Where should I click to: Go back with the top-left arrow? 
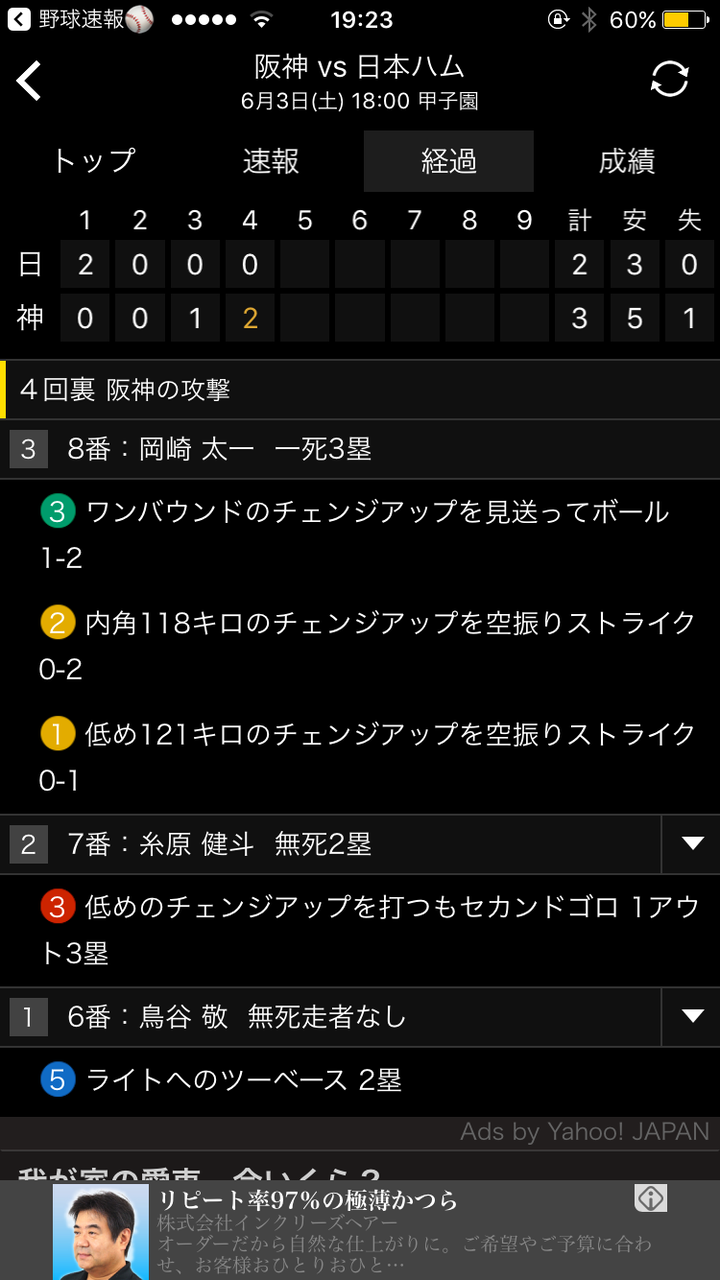click(30, 81)
